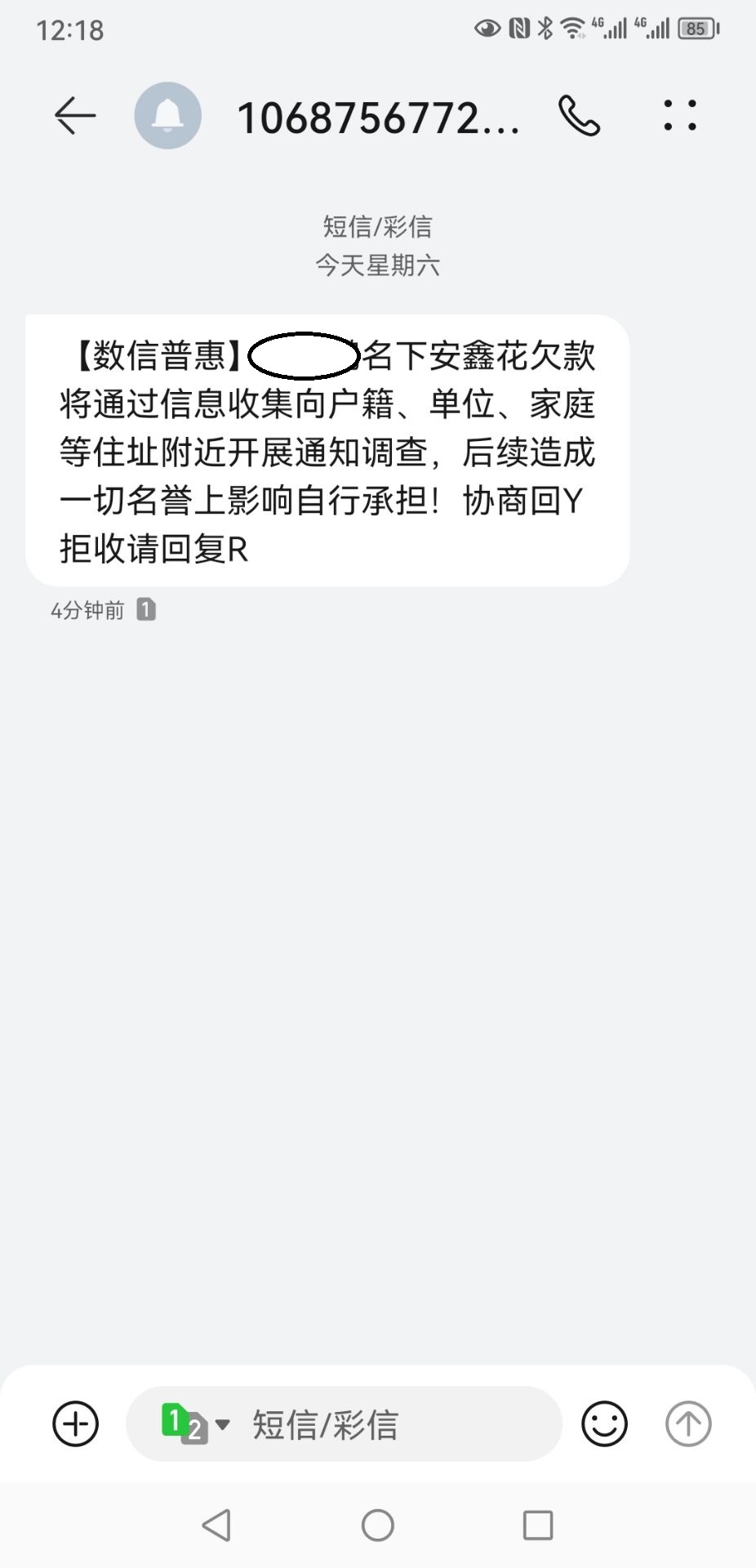The image size is (756, 1568).
Task: Open the overflow menu with dotted icon
Action: click(x=679, y=116)
